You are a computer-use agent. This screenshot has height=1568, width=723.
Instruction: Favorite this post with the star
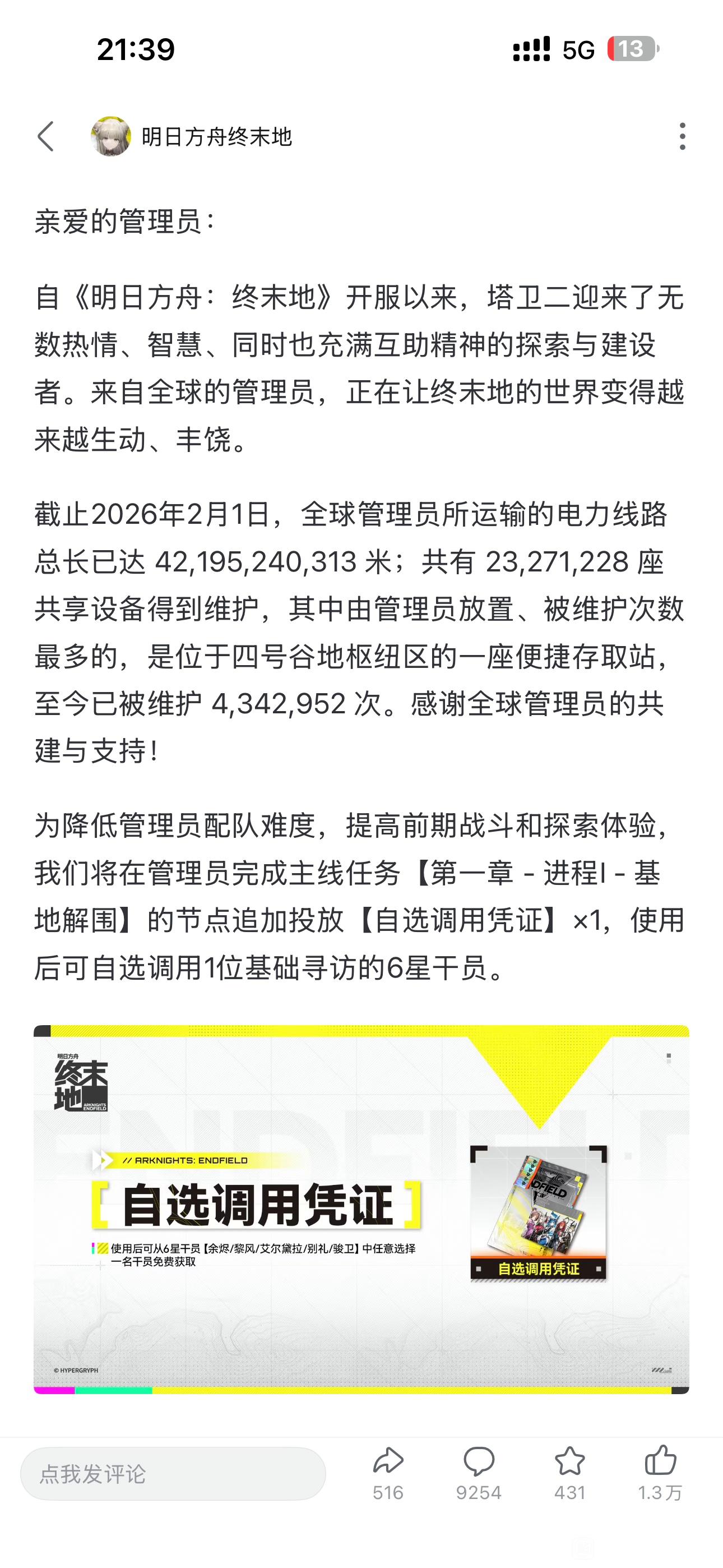pyautogui.click(x=569, y=1474)
